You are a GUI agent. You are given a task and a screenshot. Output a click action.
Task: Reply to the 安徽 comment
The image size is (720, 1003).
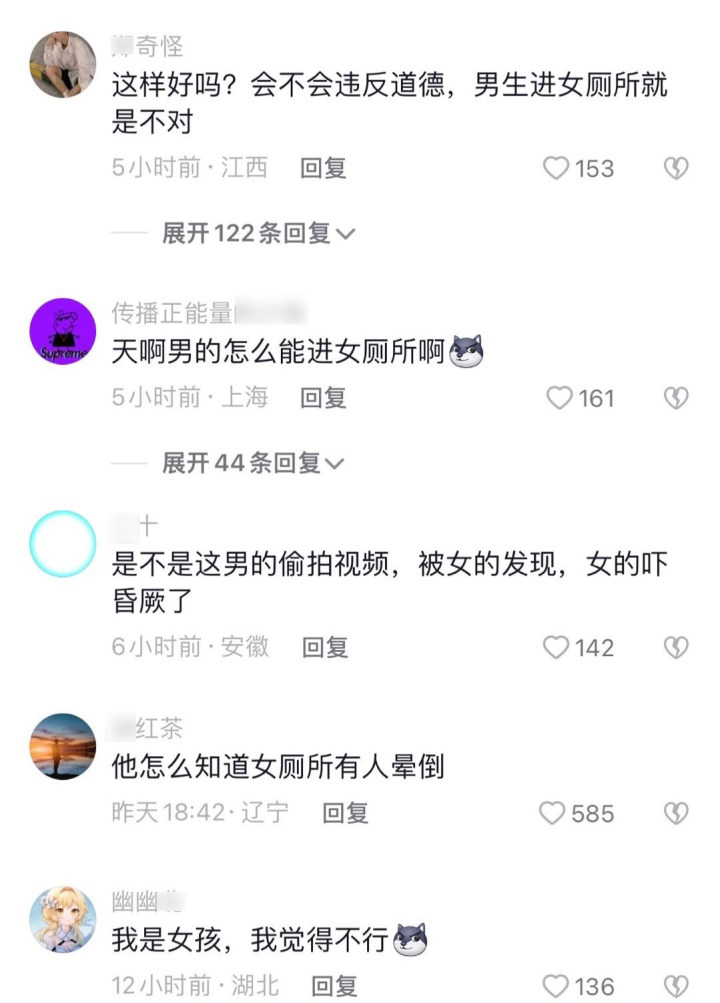pos(324,648)
